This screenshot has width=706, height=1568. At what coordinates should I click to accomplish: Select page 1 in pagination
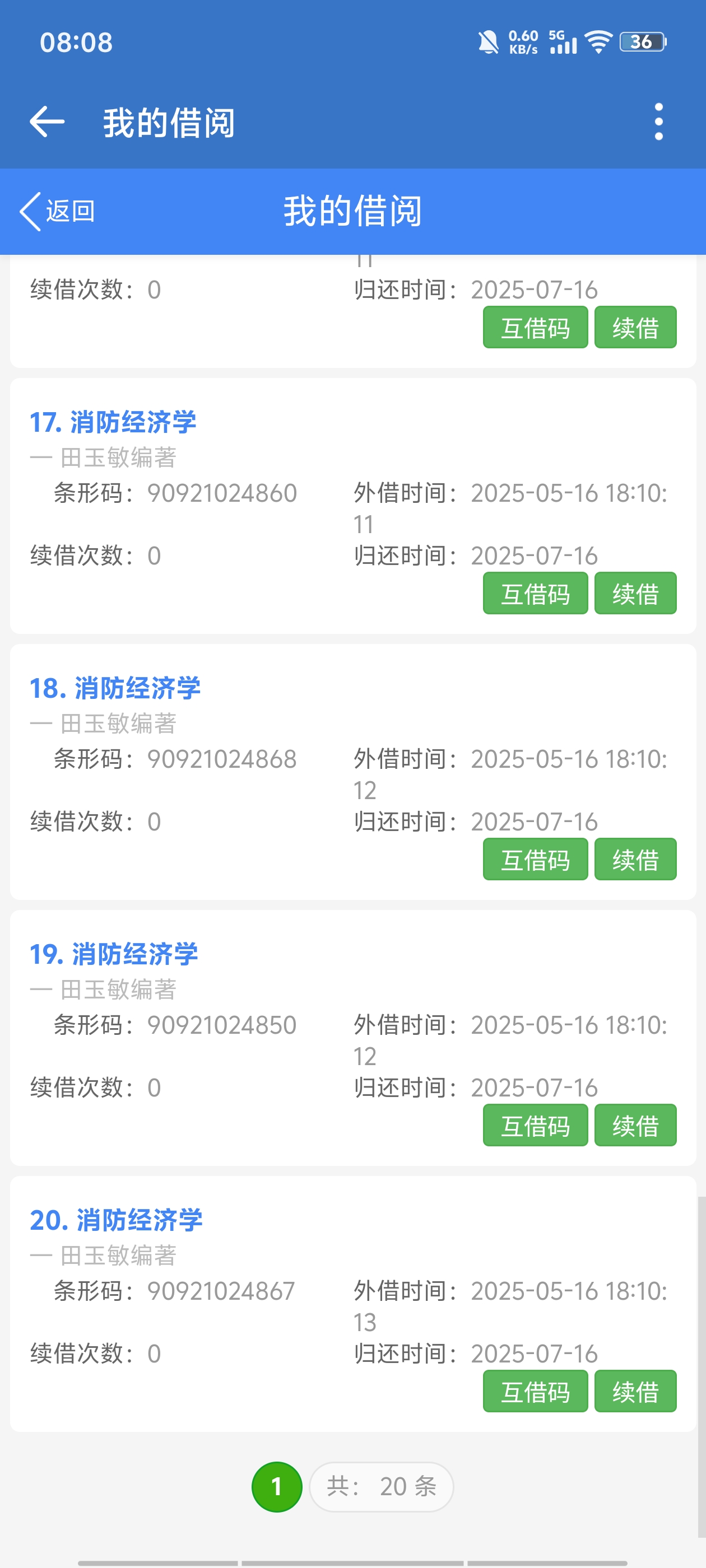(277, 1486)
